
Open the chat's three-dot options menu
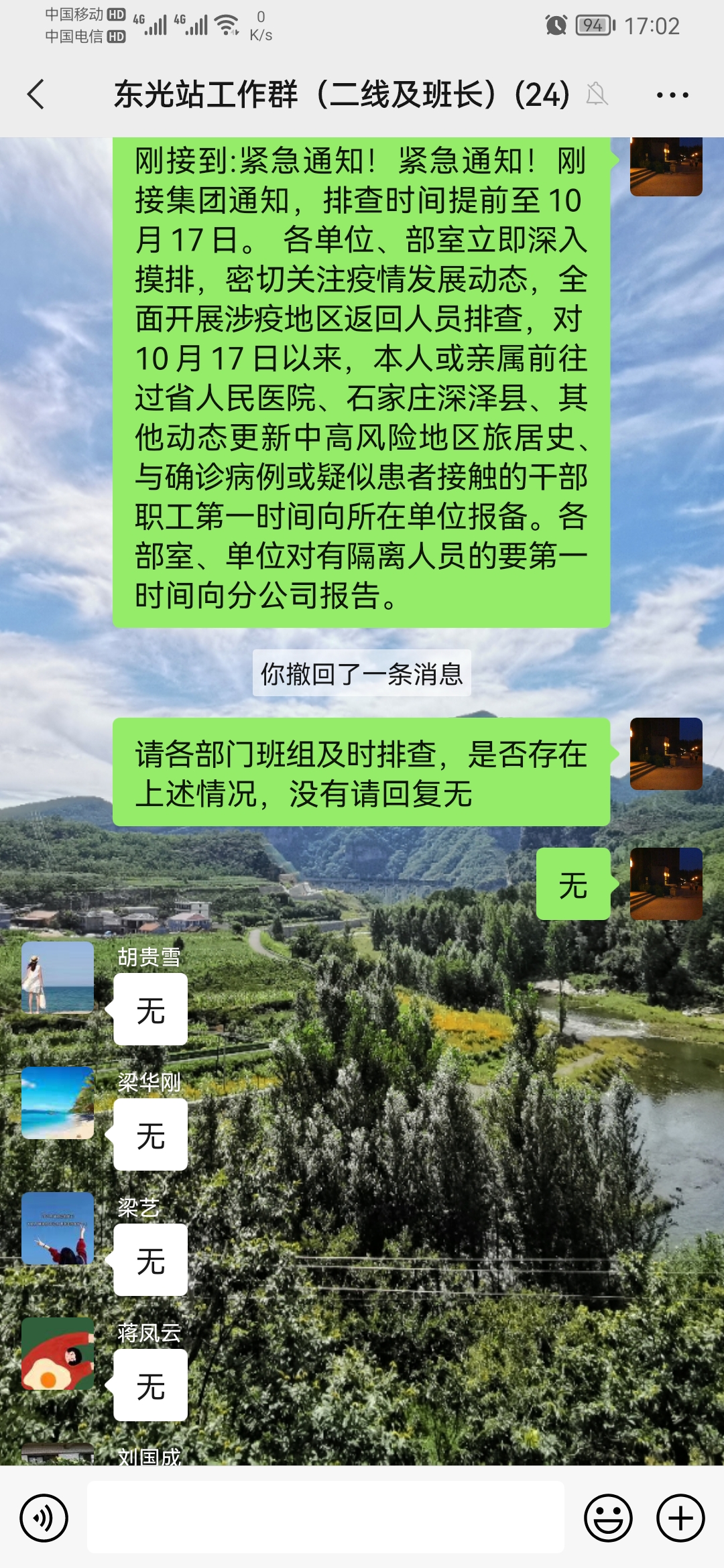(x=672, y=95)
